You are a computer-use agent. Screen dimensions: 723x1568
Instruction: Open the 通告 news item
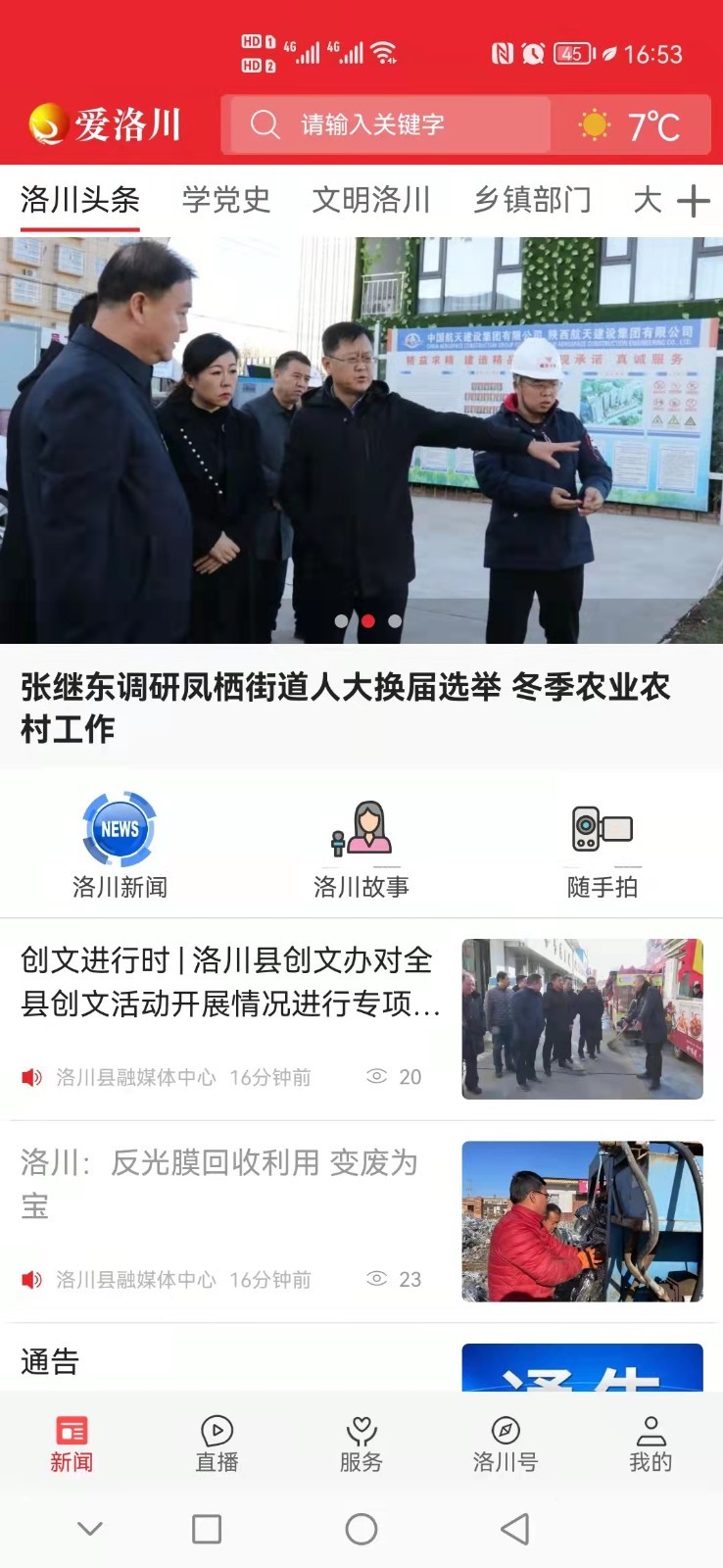pyautogui.click(x=49, y=1362)
